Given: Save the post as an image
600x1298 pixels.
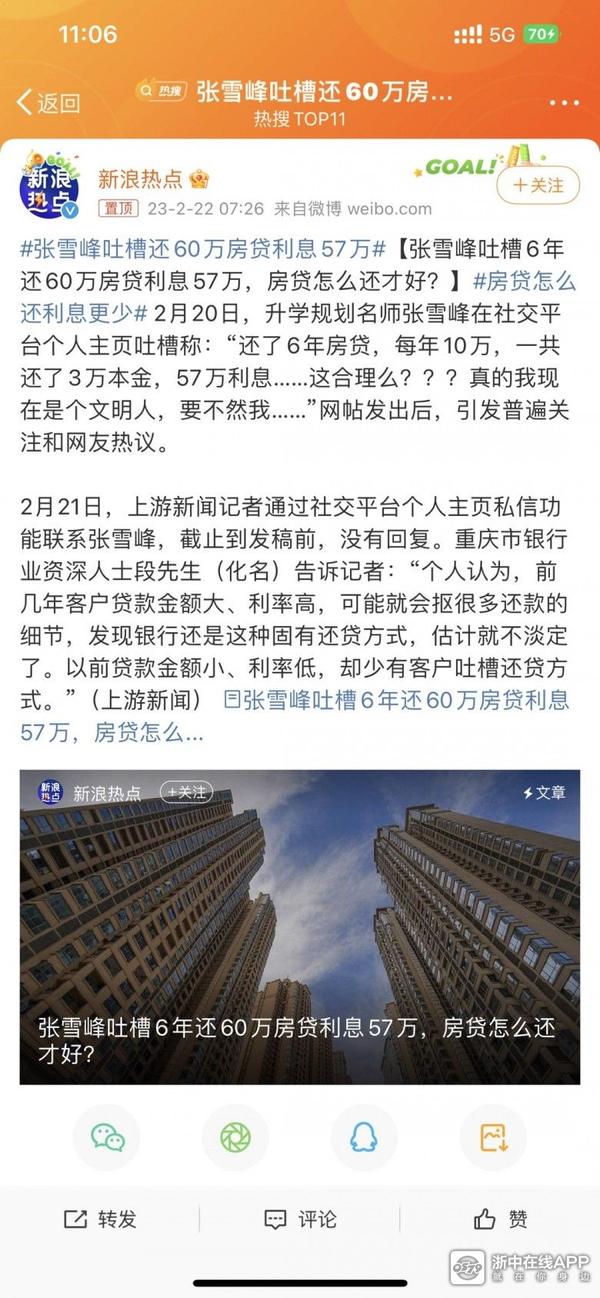Looking at the screenshot, I should pos(493,1137).
